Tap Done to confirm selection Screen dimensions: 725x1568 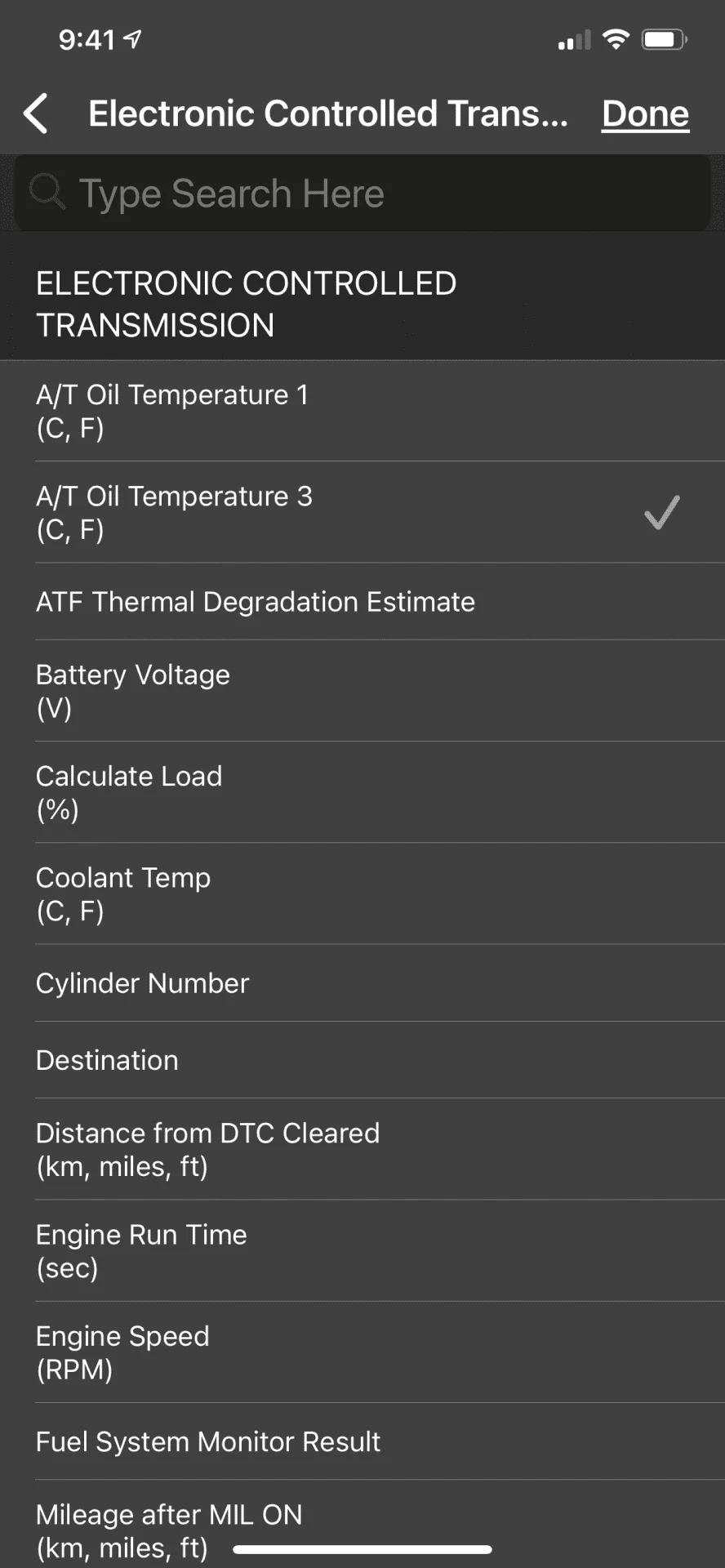point(645,114)
